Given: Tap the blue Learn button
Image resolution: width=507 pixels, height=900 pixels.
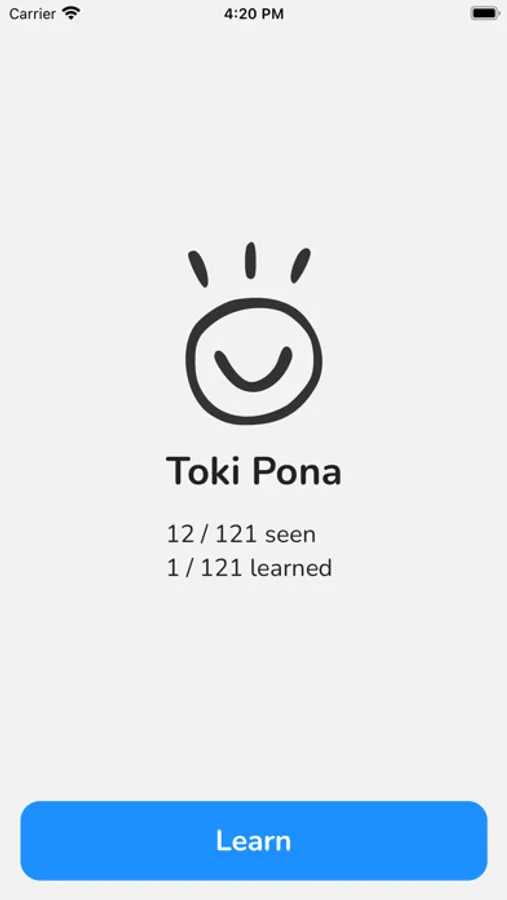Looking at the screenshot, I should coord(254,840).
